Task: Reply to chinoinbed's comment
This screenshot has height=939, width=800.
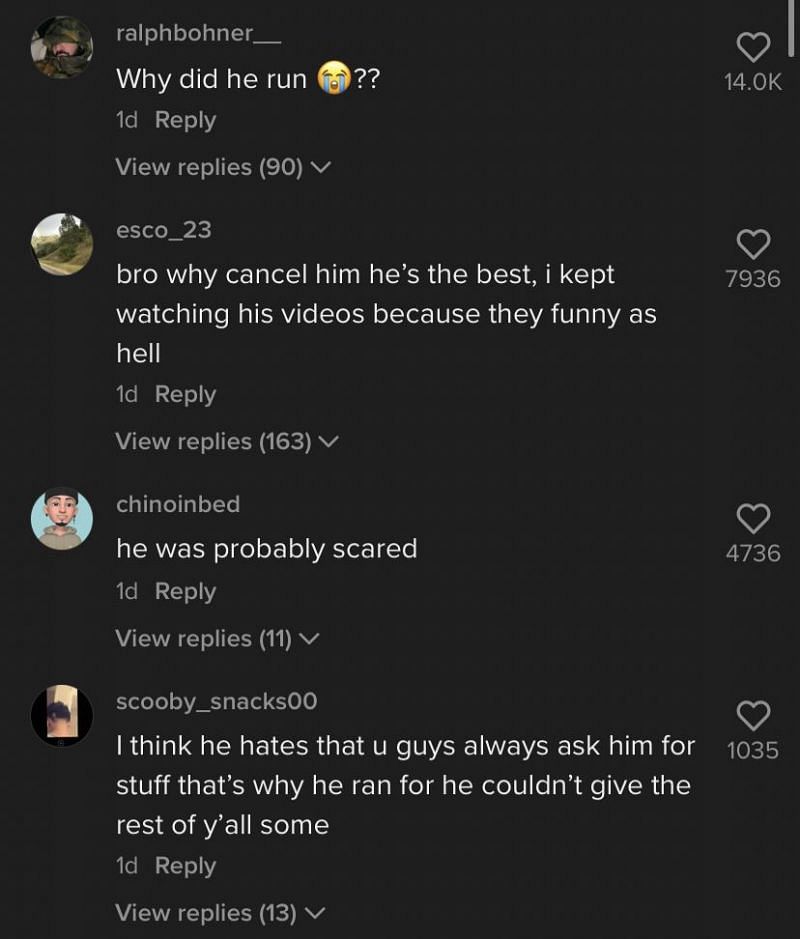Action: click(185, 592)
